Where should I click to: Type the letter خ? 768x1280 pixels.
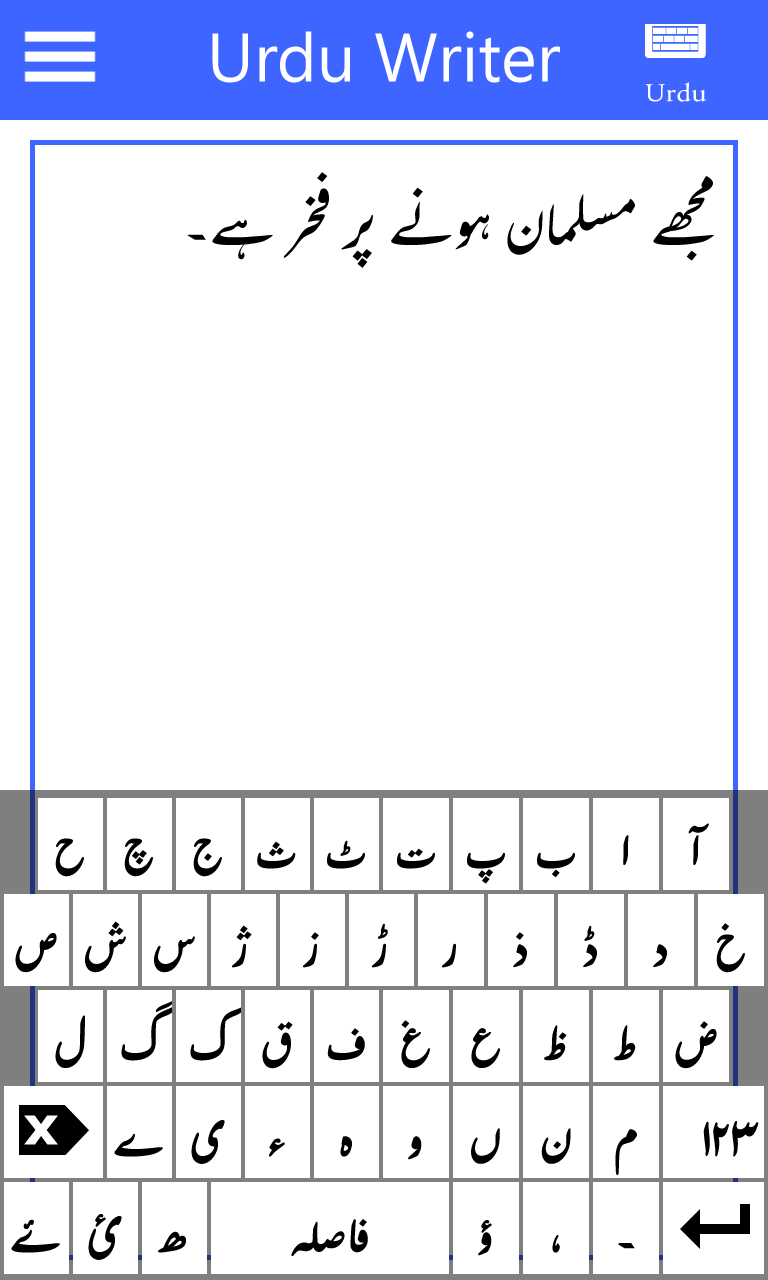[x=731, y=940]
